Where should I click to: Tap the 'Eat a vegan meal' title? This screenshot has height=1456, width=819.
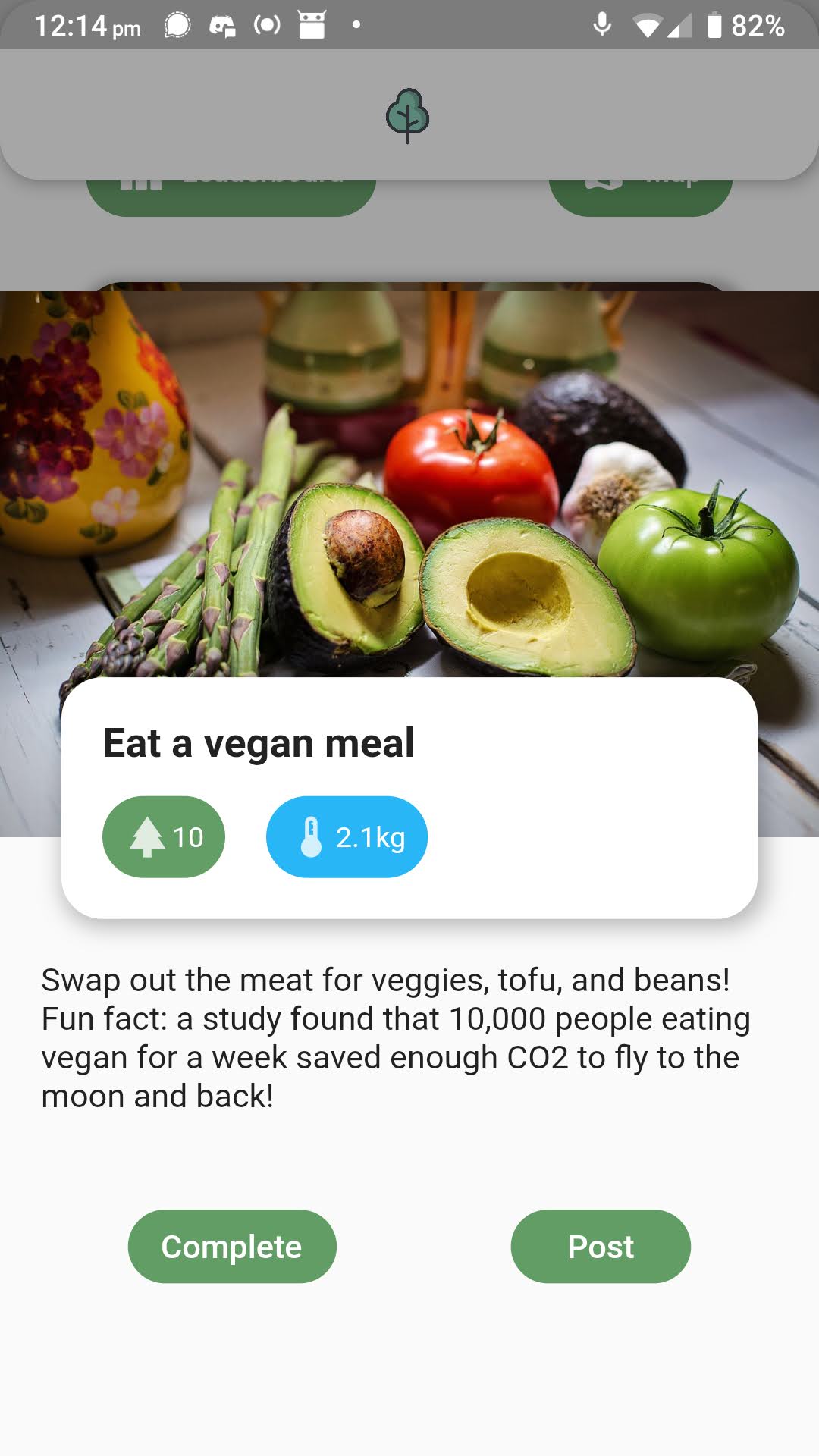pyautogui.click(x=259, y=742)
